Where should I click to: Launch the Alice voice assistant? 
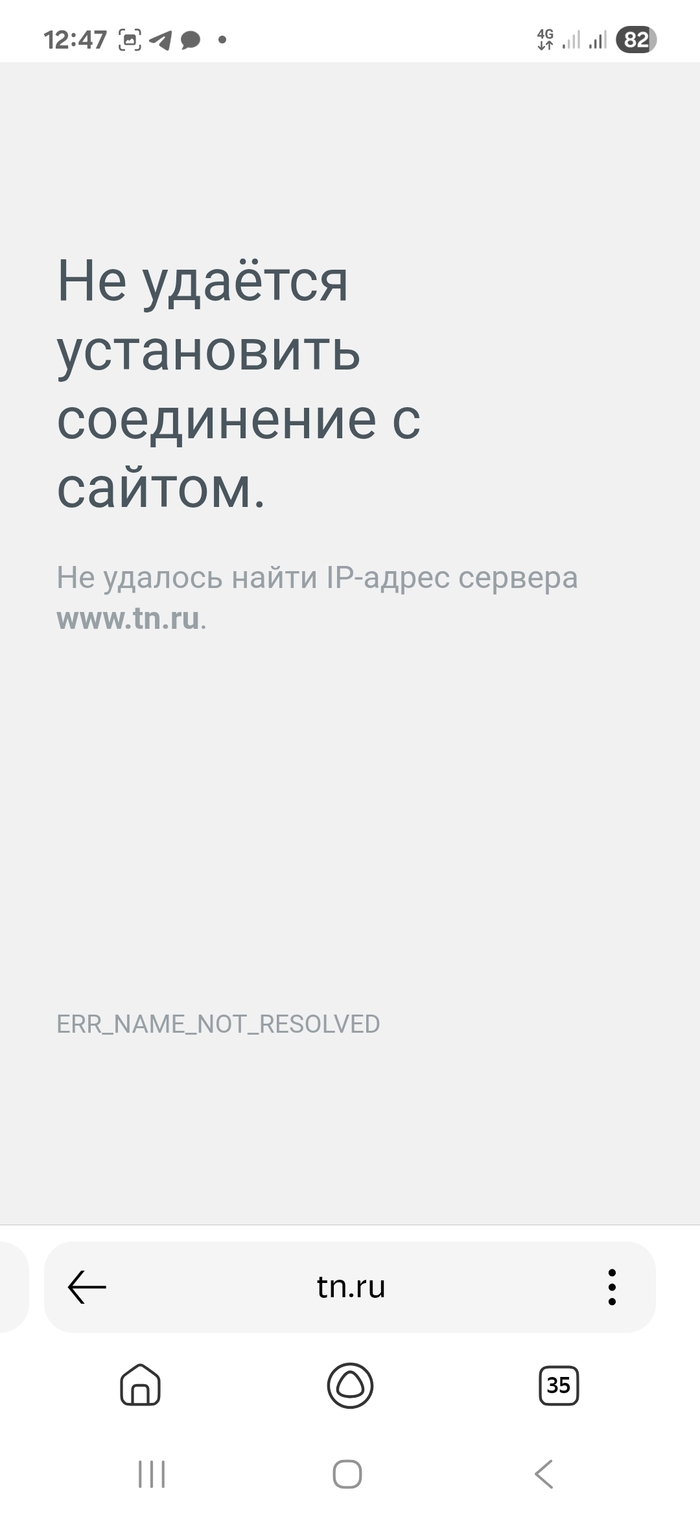[350, 1385]
